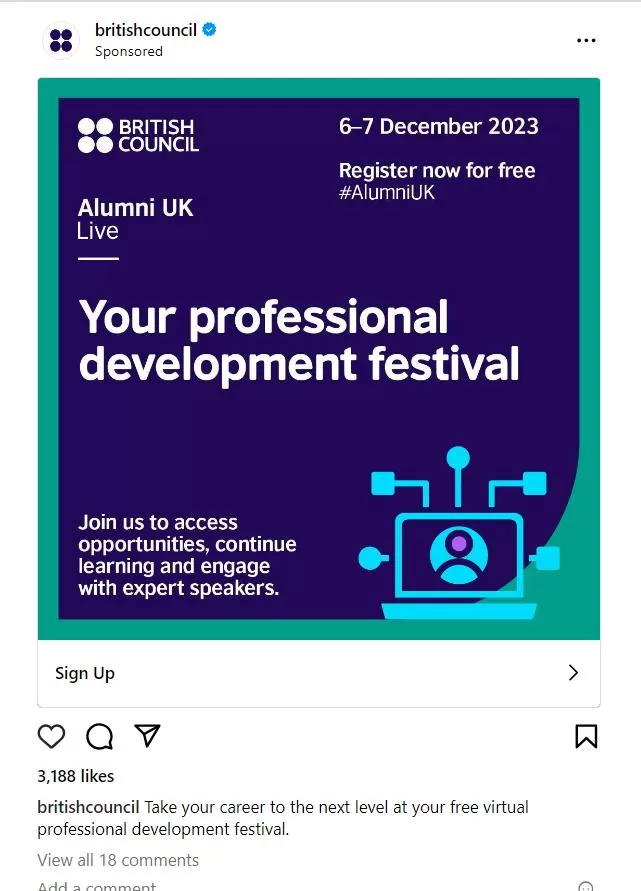This screenshot has height=891, width=641.
Task: Open the comment icon under post
Action: (x=99, y=737)
